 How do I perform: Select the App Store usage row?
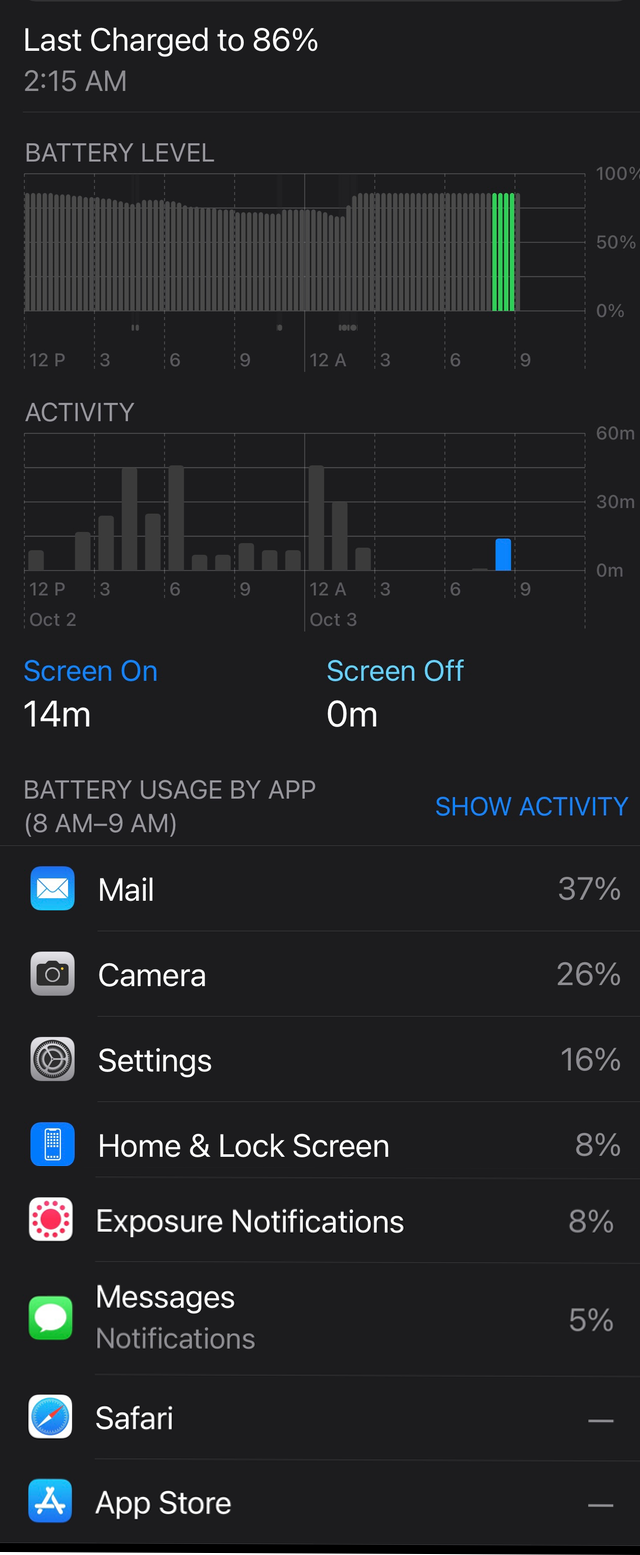point(320,1503)
